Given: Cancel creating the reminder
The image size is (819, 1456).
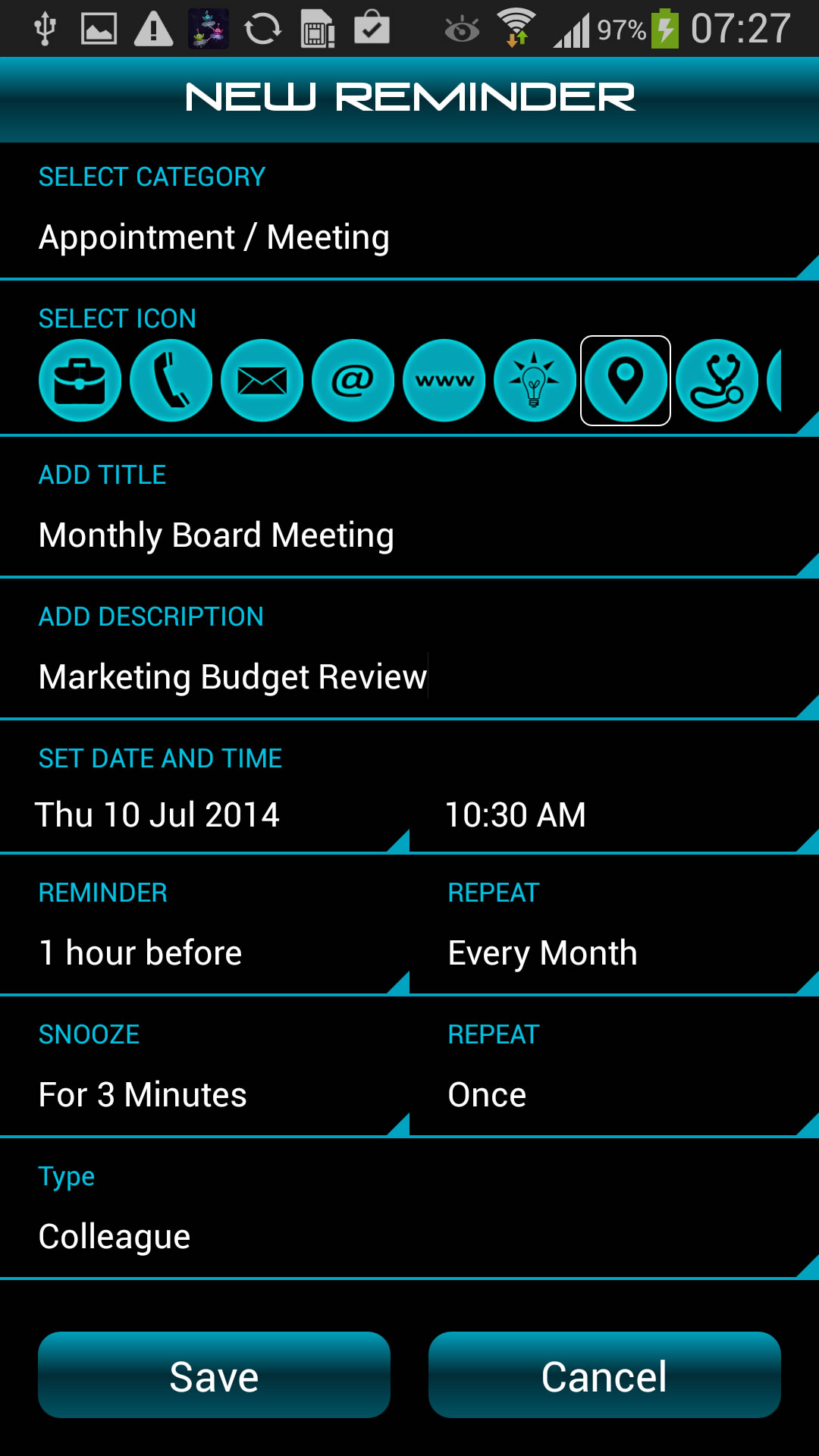Looking at the screenshot, I should pos(604,1376).
